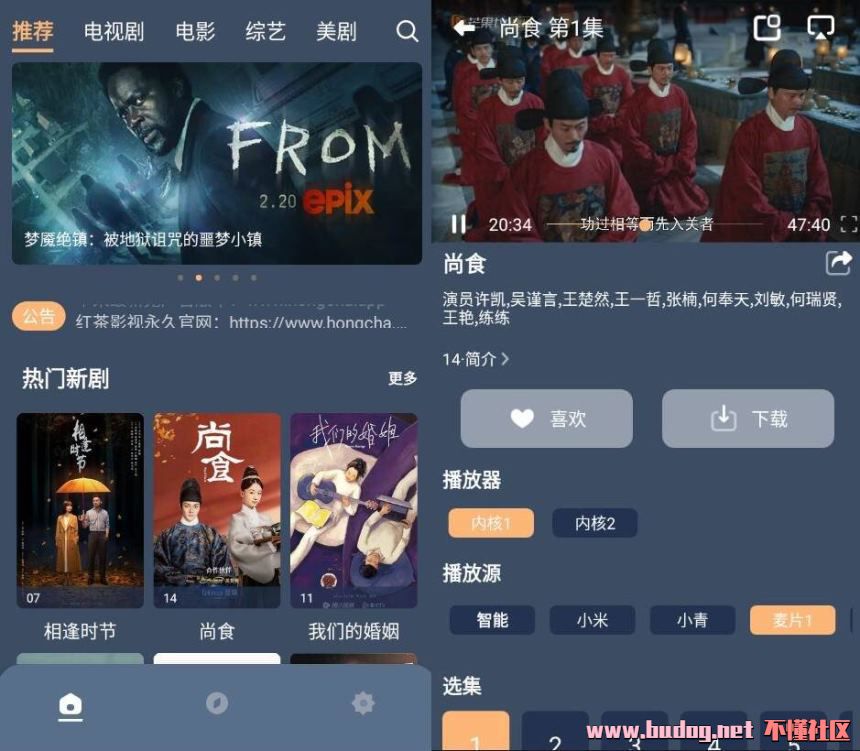Open the 相逢时节 poster card

coord(80,510)
